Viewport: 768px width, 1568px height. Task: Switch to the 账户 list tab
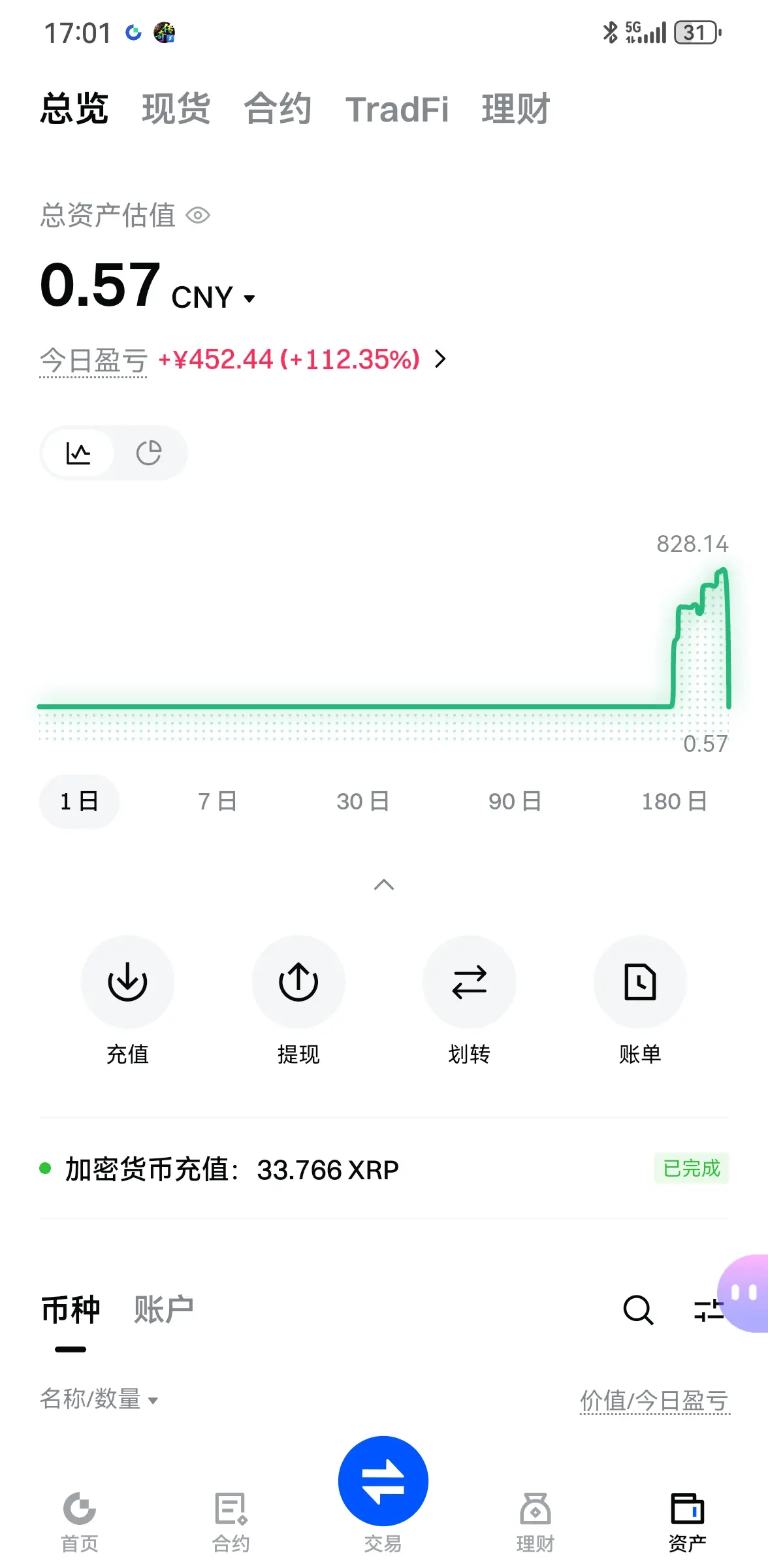pos(164,1310)
